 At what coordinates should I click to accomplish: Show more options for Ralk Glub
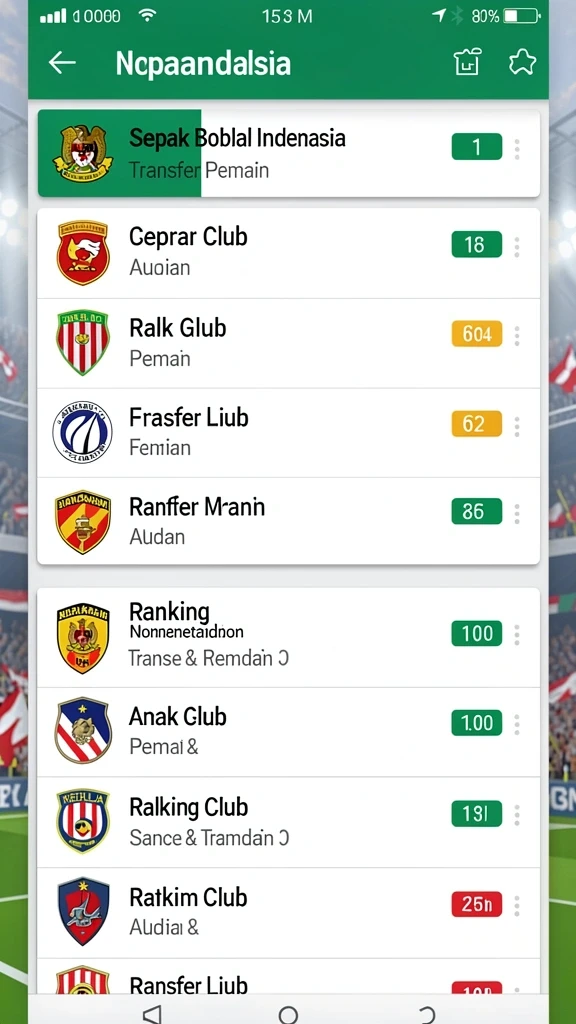pyautogui.click(x=517, y=336)
